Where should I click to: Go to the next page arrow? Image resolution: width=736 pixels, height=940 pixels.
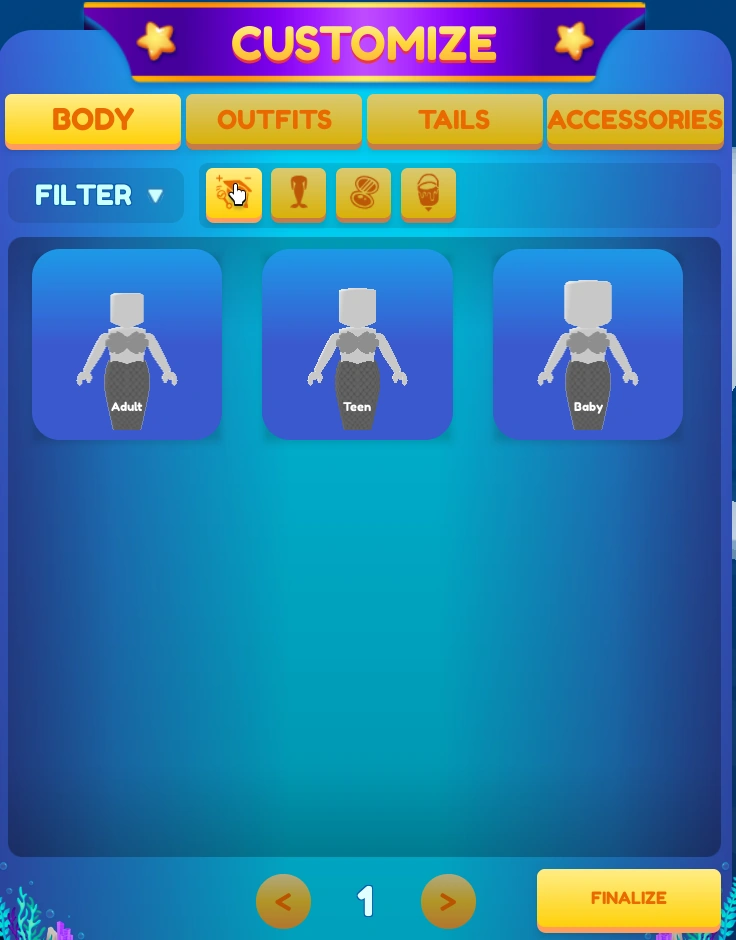448,901
